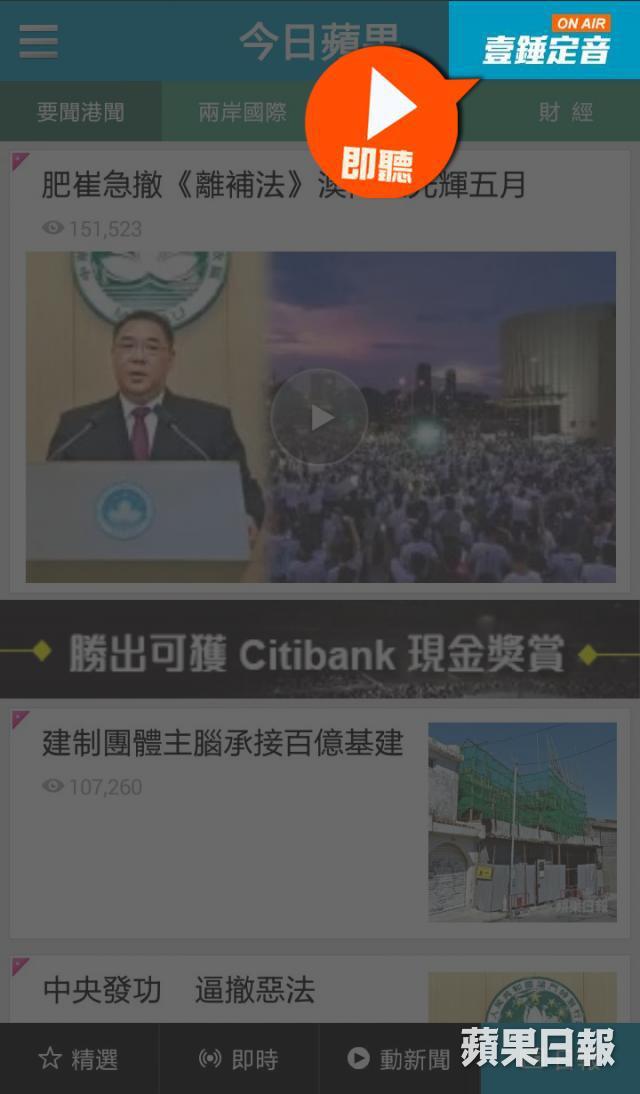Open the 壹錘定音 ON AIR banner
This screenshot has width=640, height=1094.
545,40
